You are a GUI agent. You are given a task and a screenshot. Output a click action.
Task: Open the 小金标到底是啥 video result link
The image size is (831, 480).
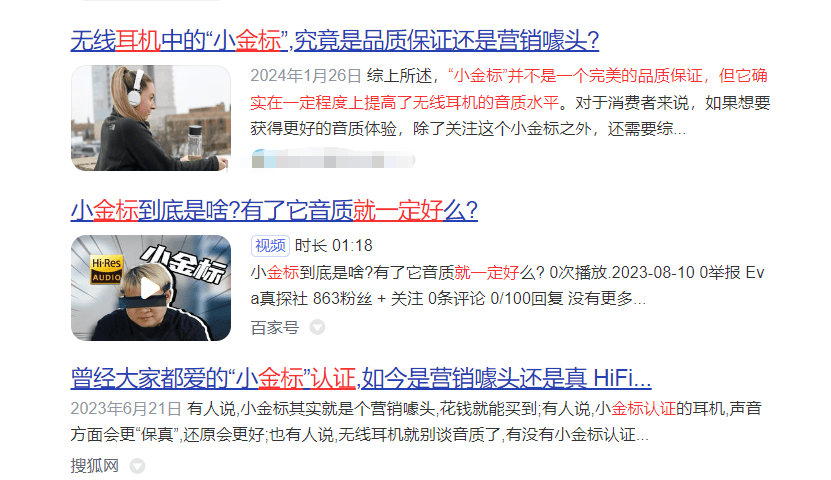tap(274, 210)
